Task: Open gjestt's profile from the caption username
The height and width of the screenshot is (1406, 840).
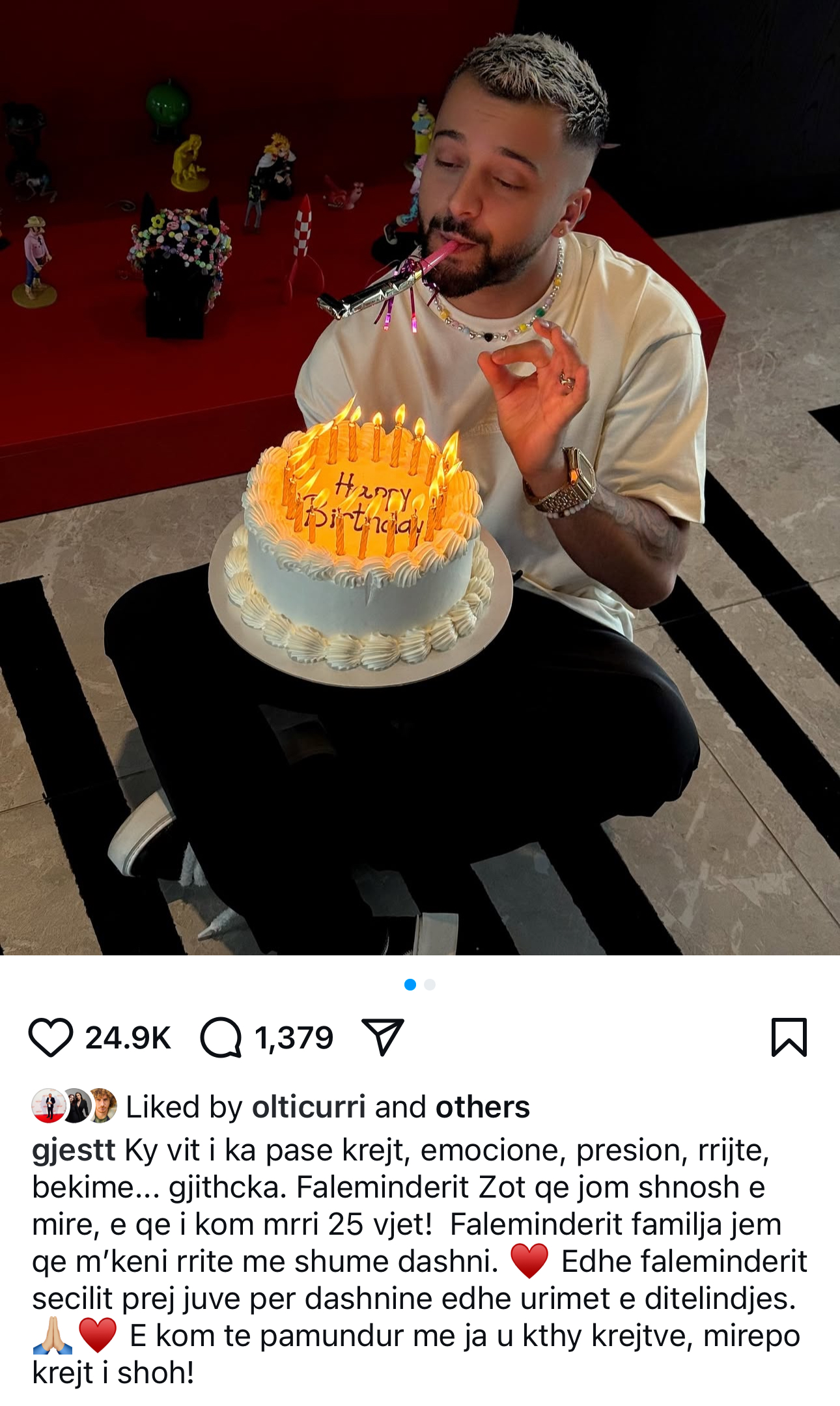Action: 74,1150
